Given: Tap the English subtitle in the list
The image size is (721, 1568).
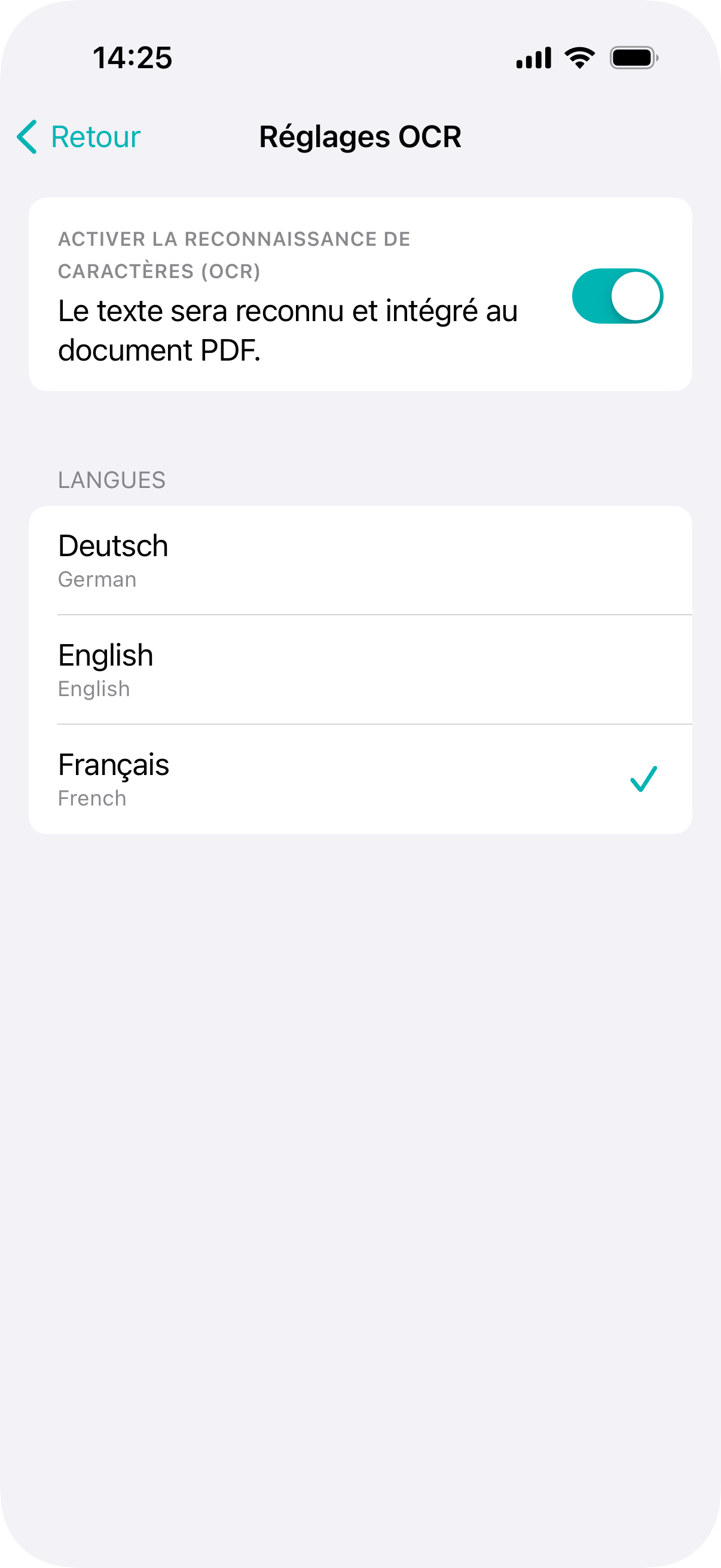Looking at the screenshot, I should [x=93, y=689].
